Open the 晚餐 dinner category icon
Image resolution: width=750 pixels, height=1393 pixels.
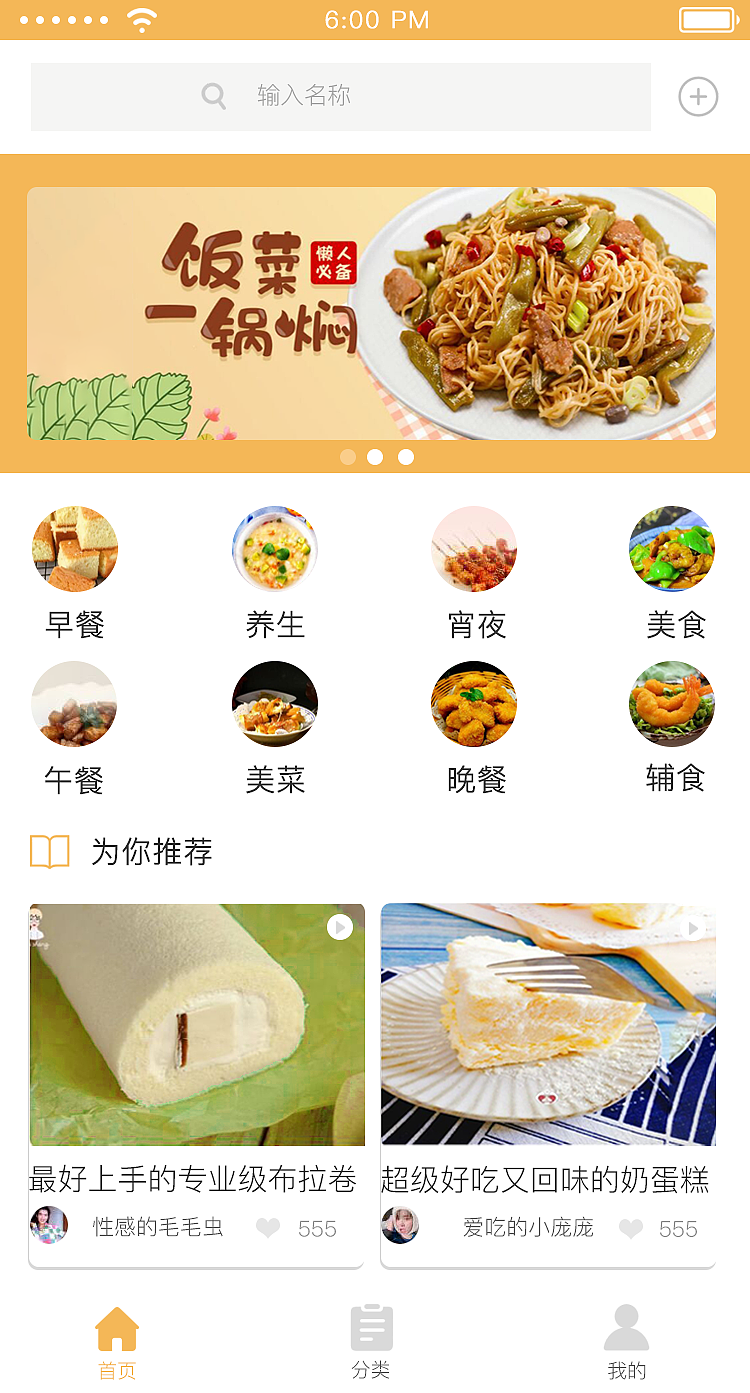point(474,704)
